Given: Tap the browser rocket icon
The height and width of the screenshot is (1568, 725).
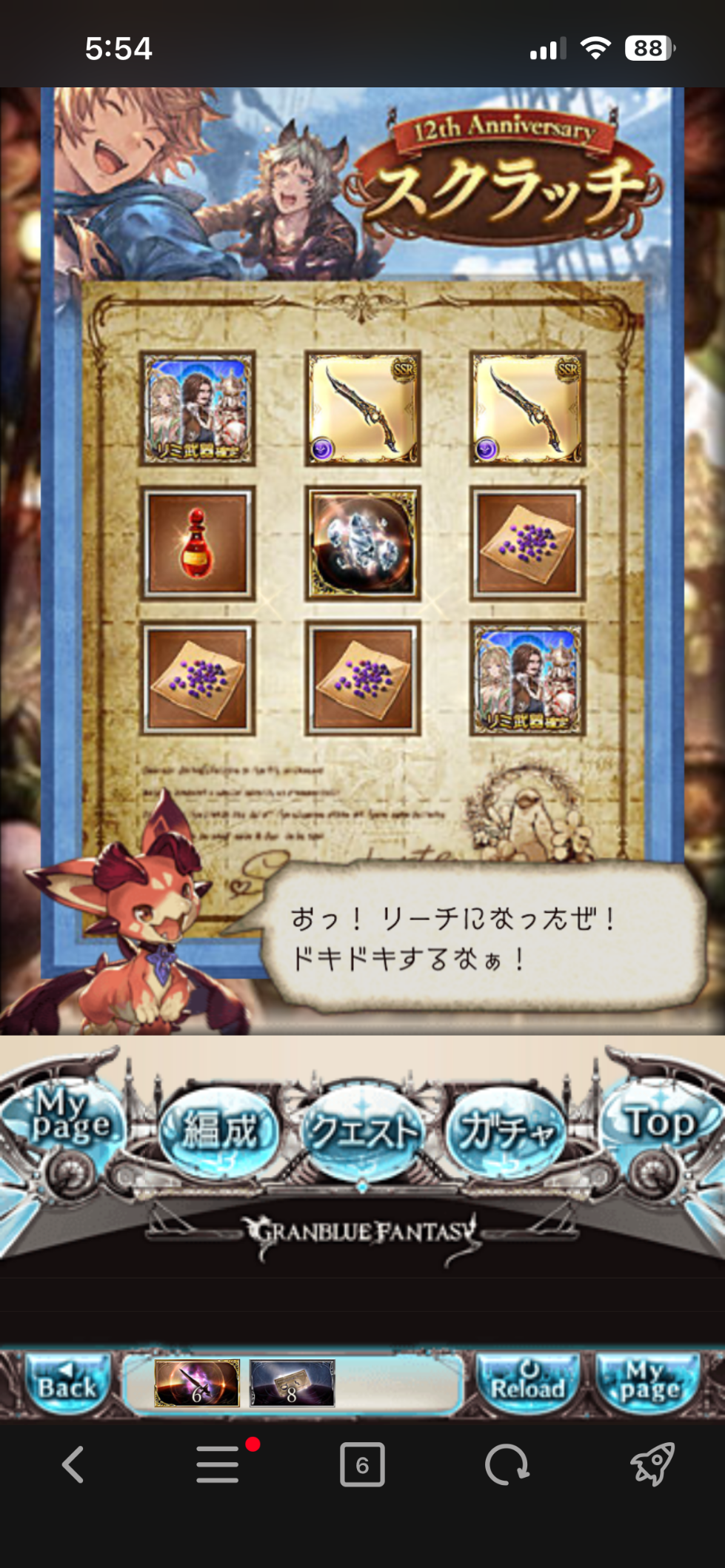Looking at the screenshot, I should tap(652, 1464).
